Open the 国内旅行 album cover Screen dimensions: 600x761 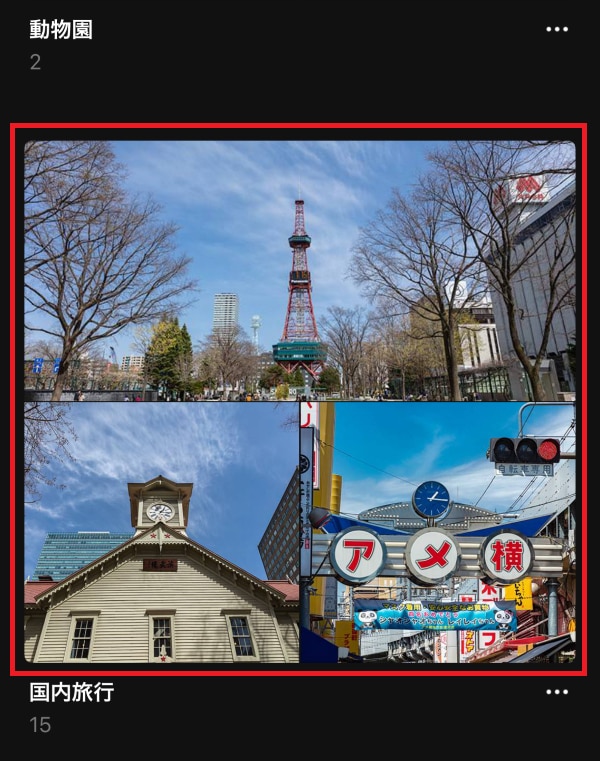(299, 400)
